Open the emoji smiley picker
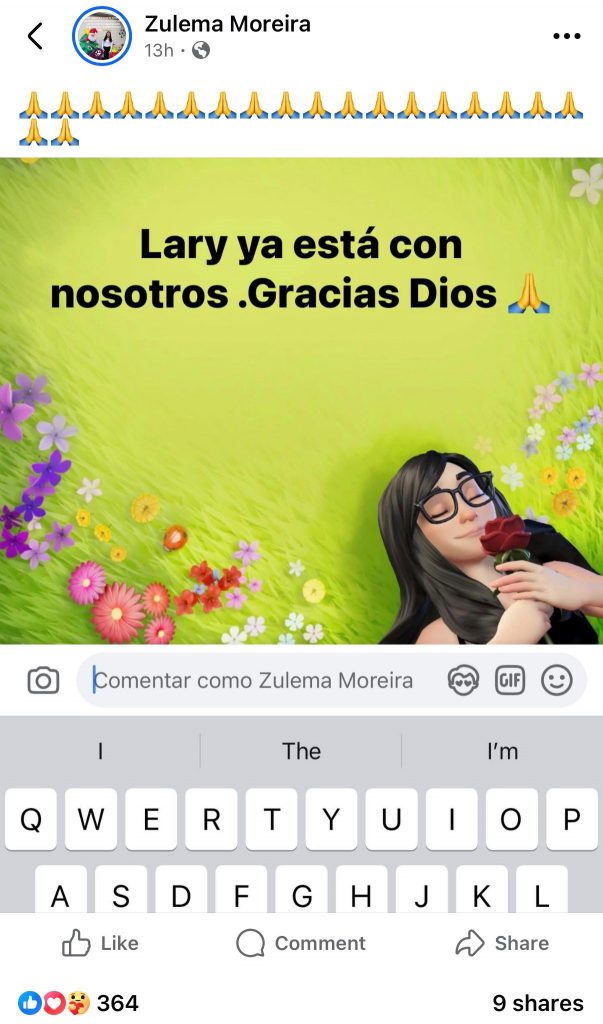 (556, 681)
